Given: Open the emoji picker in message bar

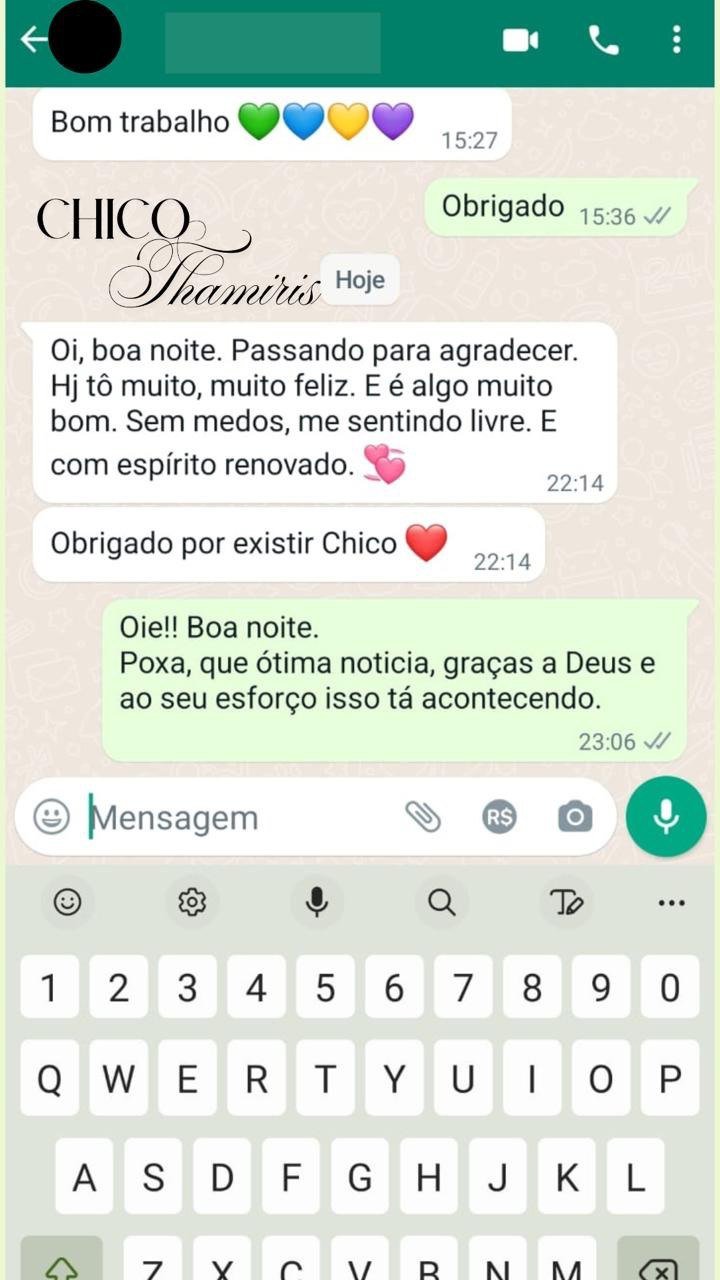Looking at the screenshot, I should pyautogui.click(x=51, y=817).
